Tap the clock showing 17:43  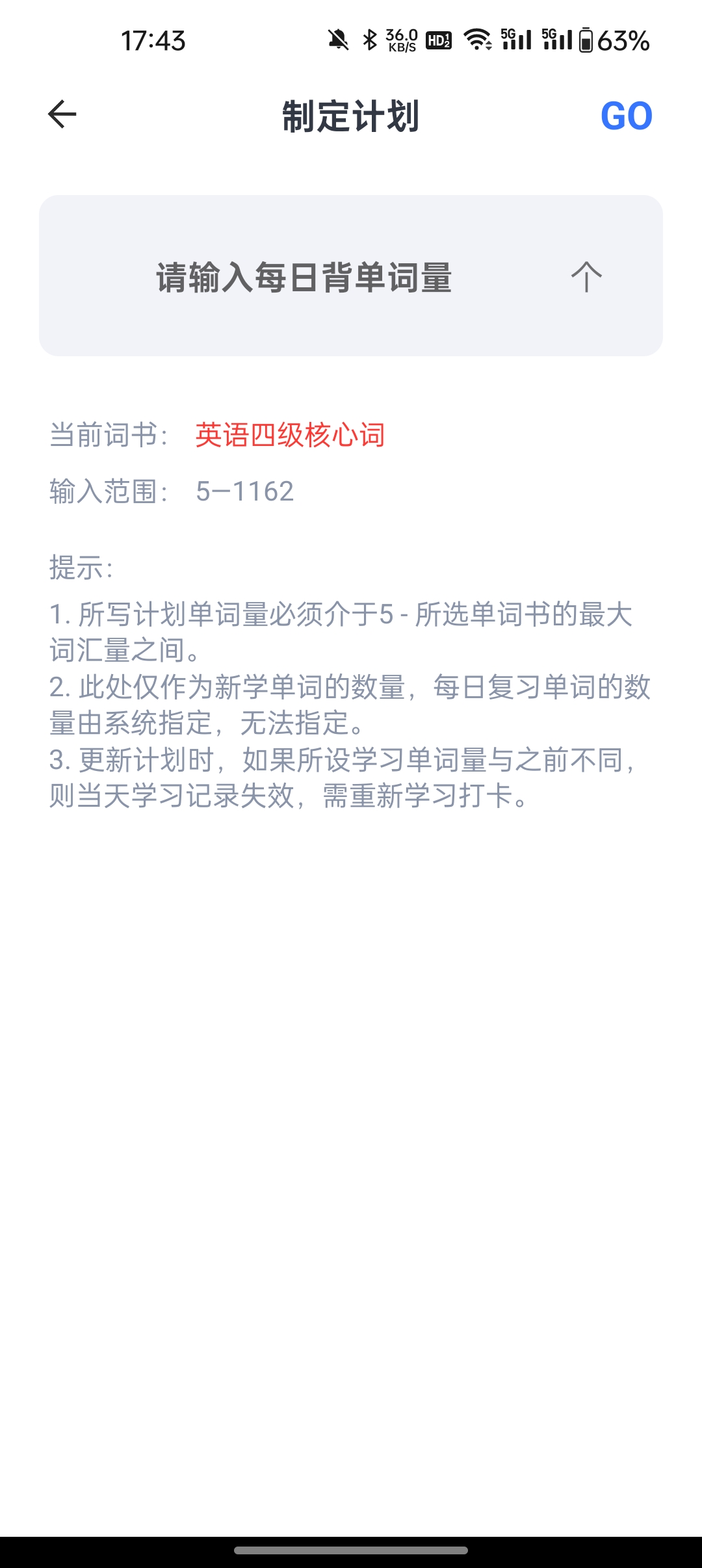[154, 40]
